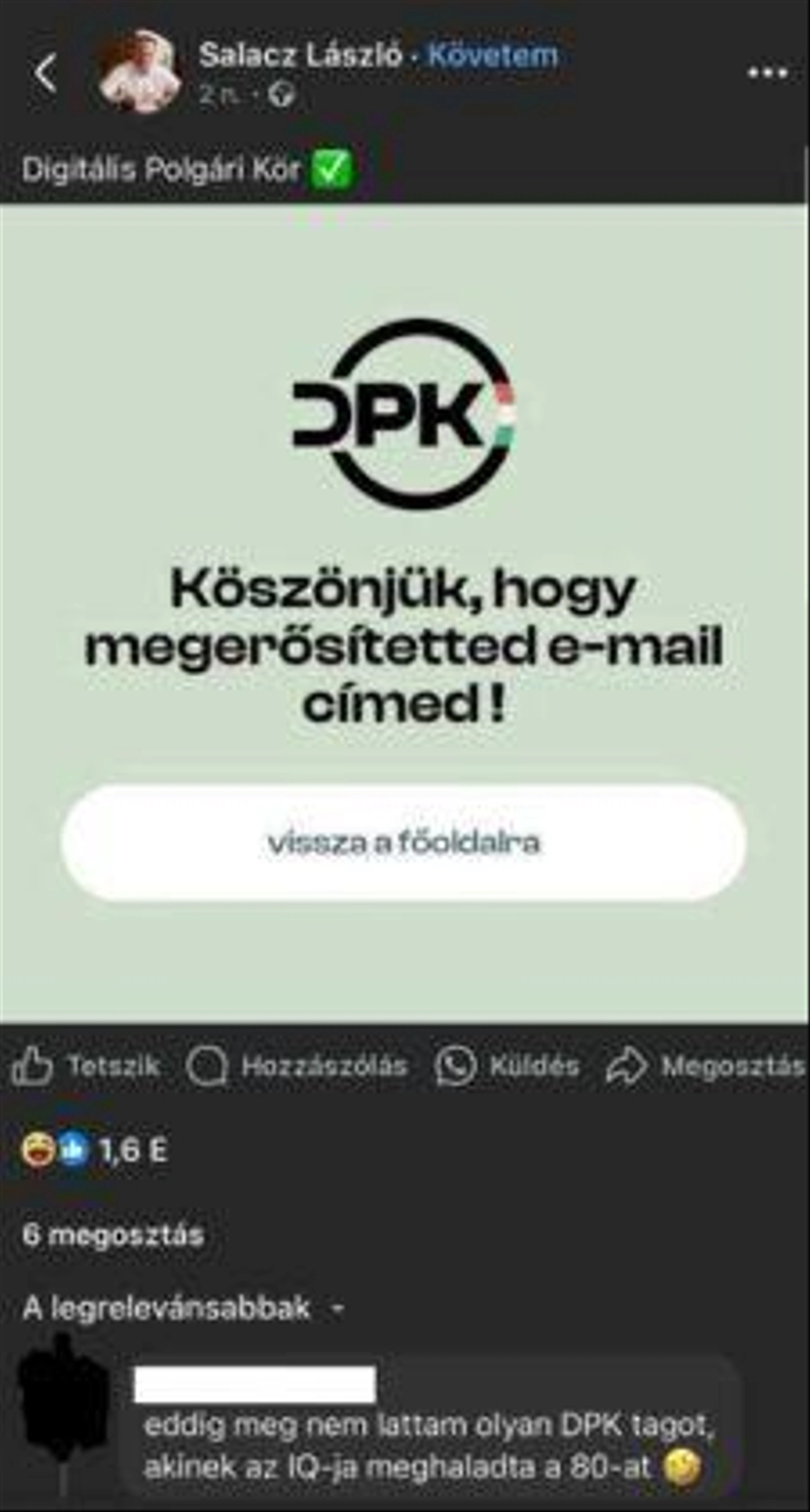This screenshot has height=1512, width=810.
Task: Open the Salacz László profile name
Action: click(300, 56)
